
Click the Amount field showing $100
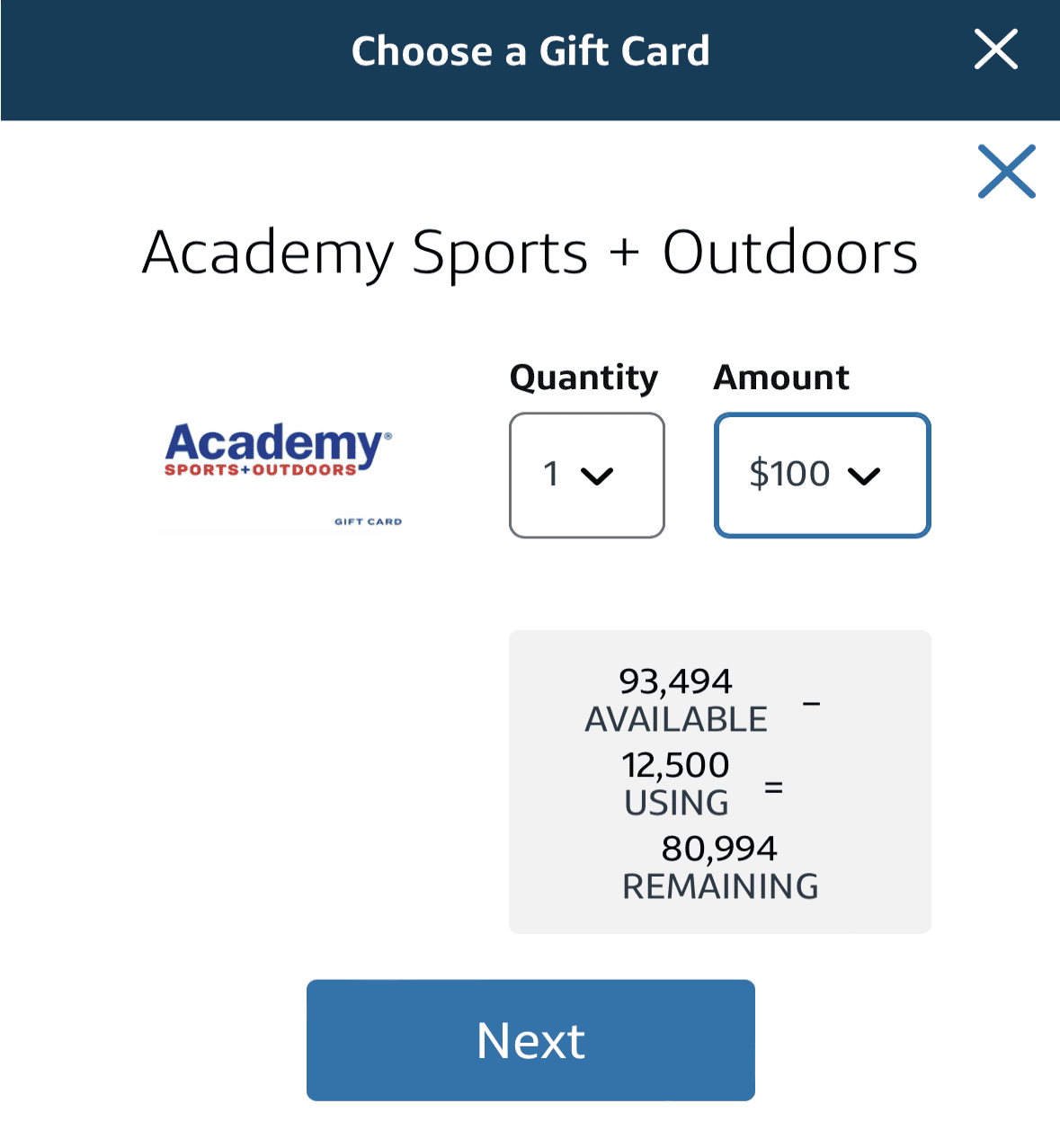[821, 475]
